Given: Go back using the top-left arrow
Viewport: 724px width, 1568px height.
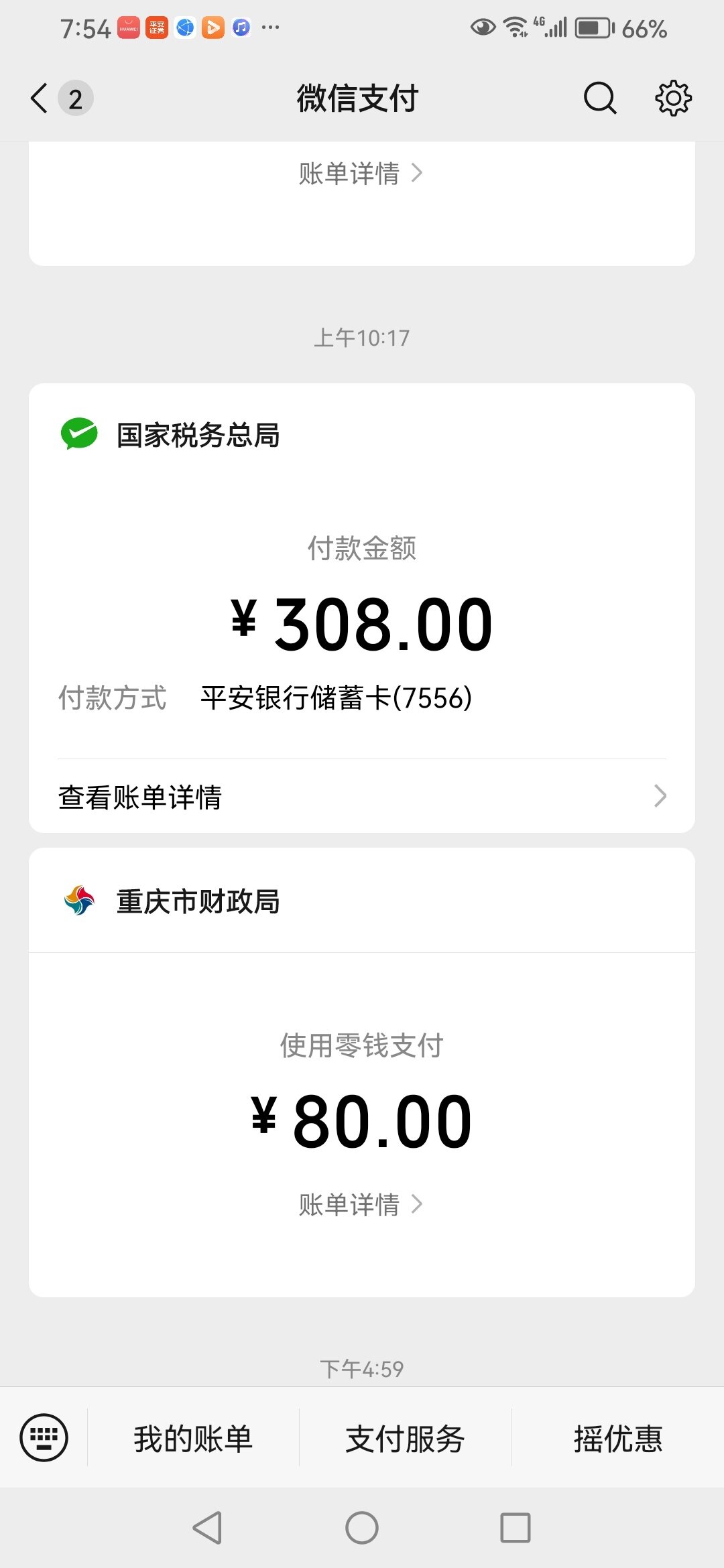Looking at the screenshot, I should pos(40,99).
